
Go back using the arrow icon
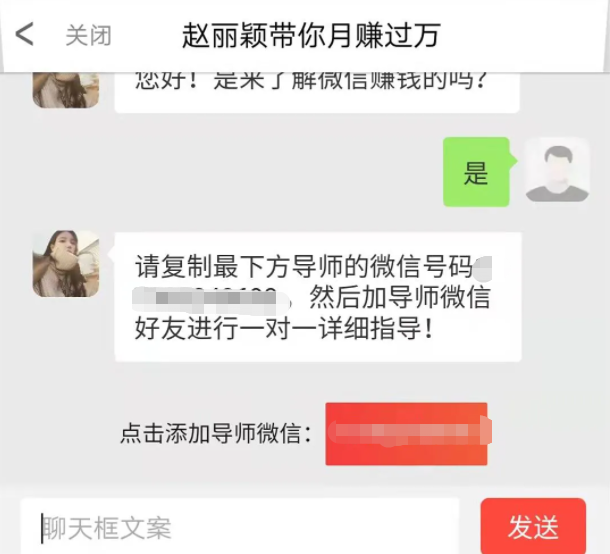point(25,35)
